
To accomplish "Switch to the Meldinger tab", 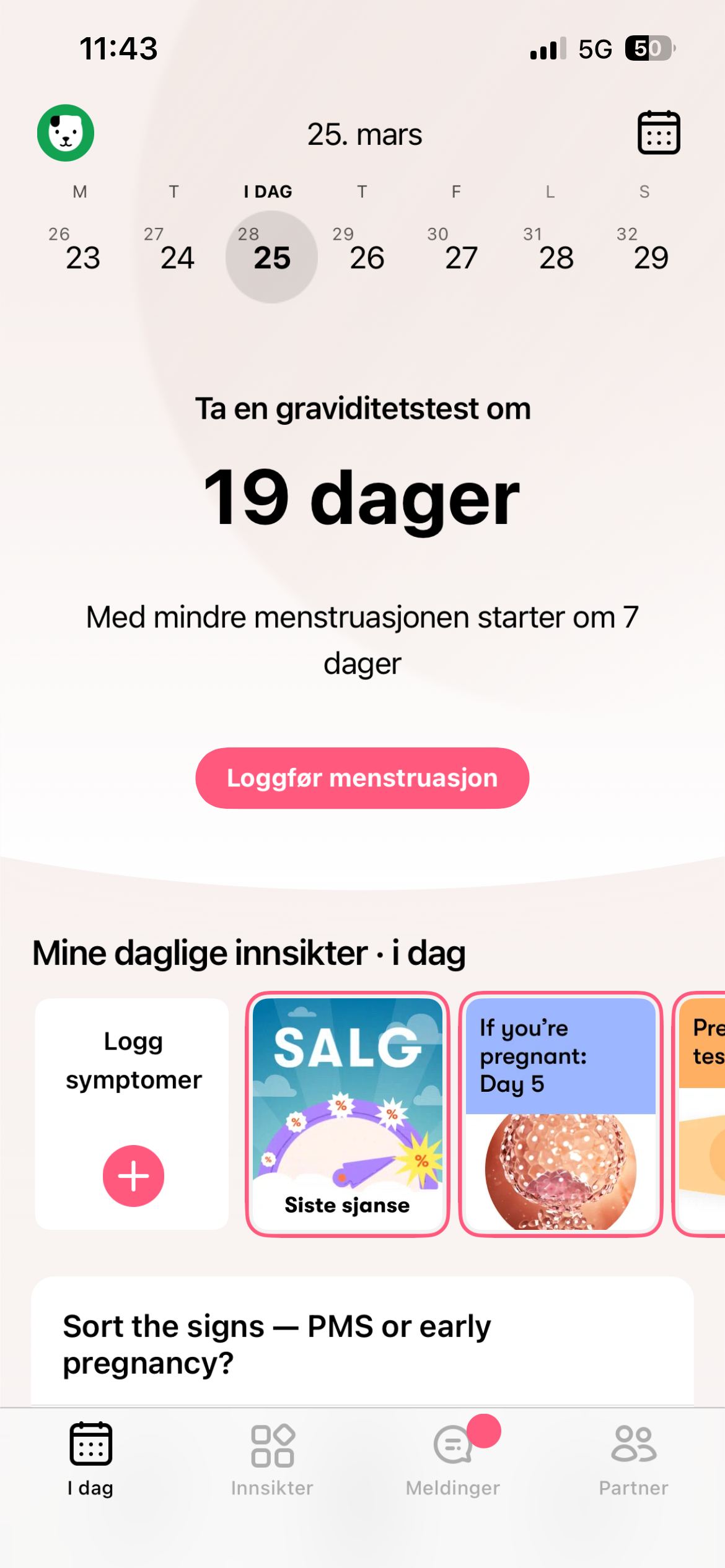I will (x=453, y=1459).
